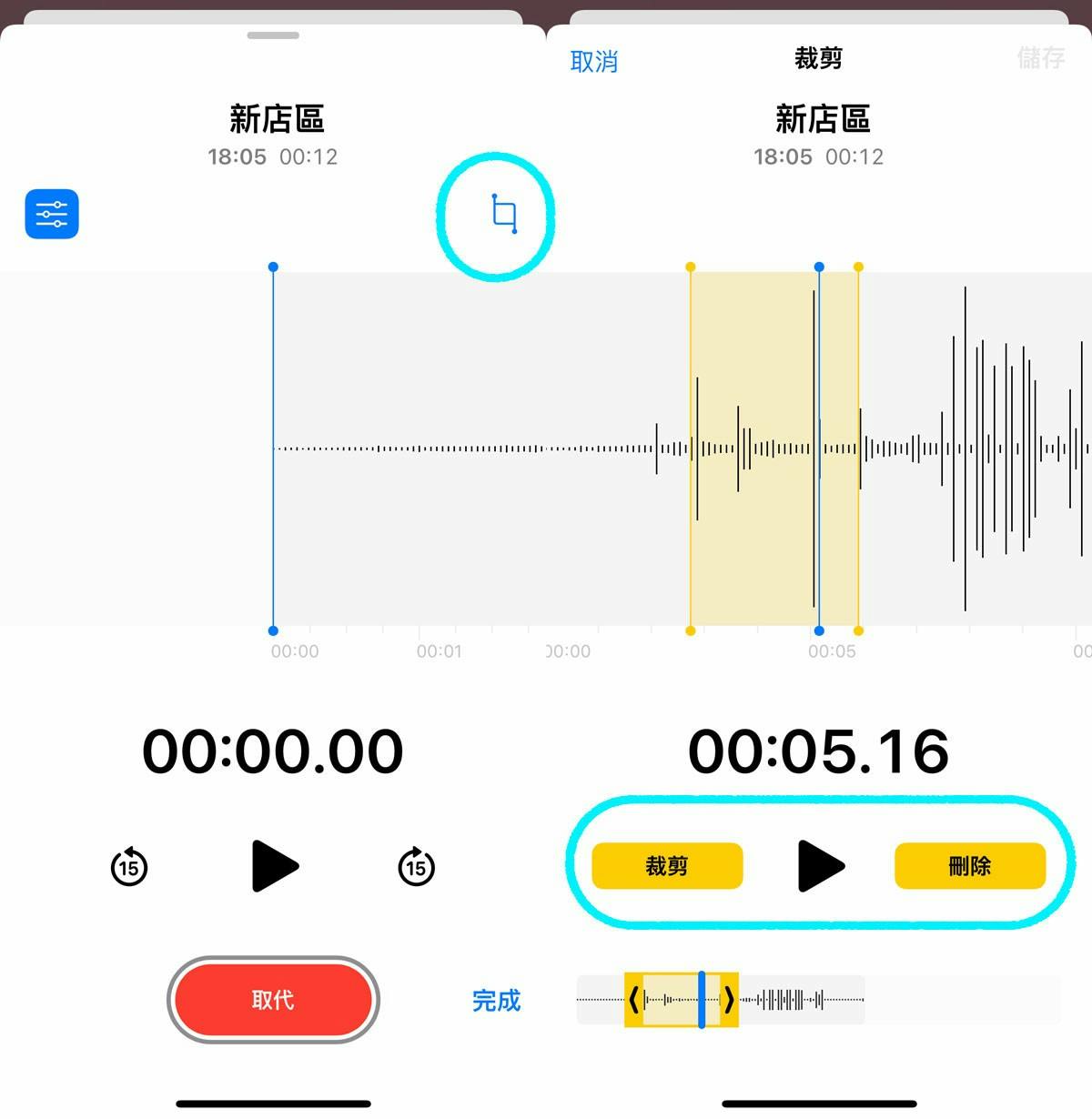Tap the red 取代 replace button

(x=273, y=1000)
